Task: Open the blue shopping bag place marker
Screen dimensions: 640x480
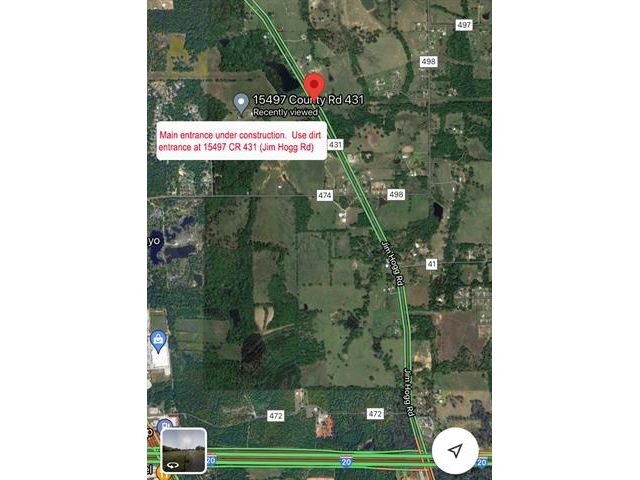Action: (157, 342)
